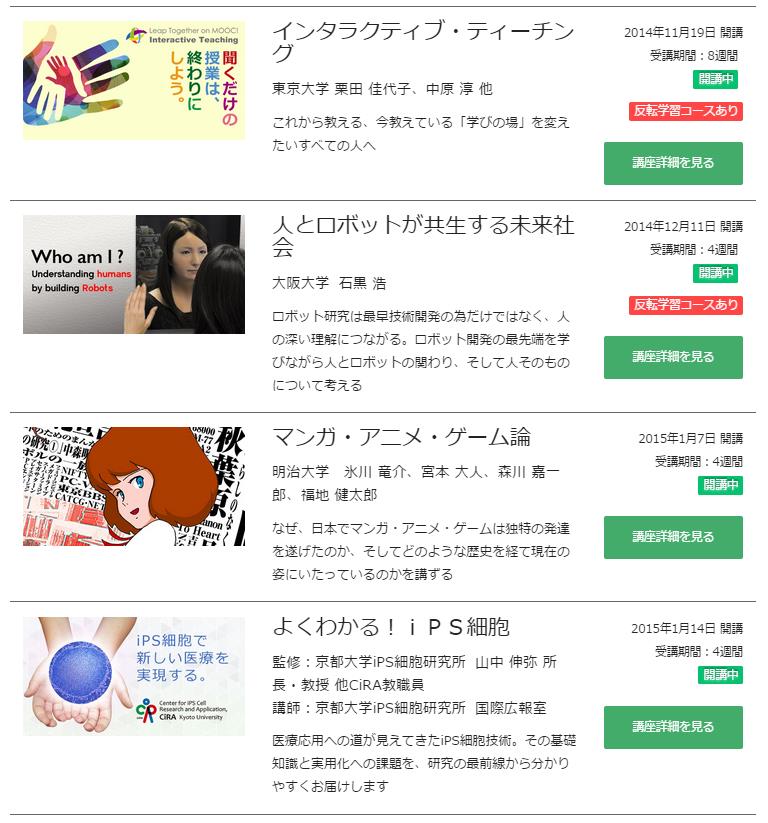See course details for よくわかる！iPS細胞

tap(673, 727)
